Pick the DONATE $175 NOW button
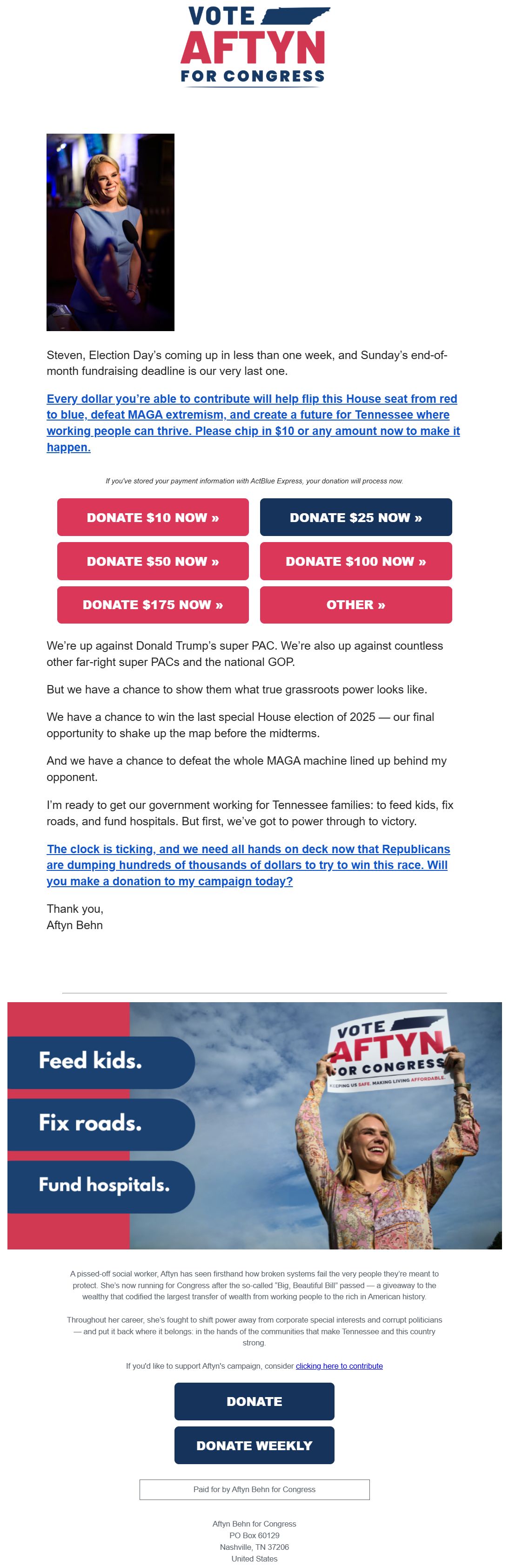This screenshot has width=509, height=1568. click(153, 605)
